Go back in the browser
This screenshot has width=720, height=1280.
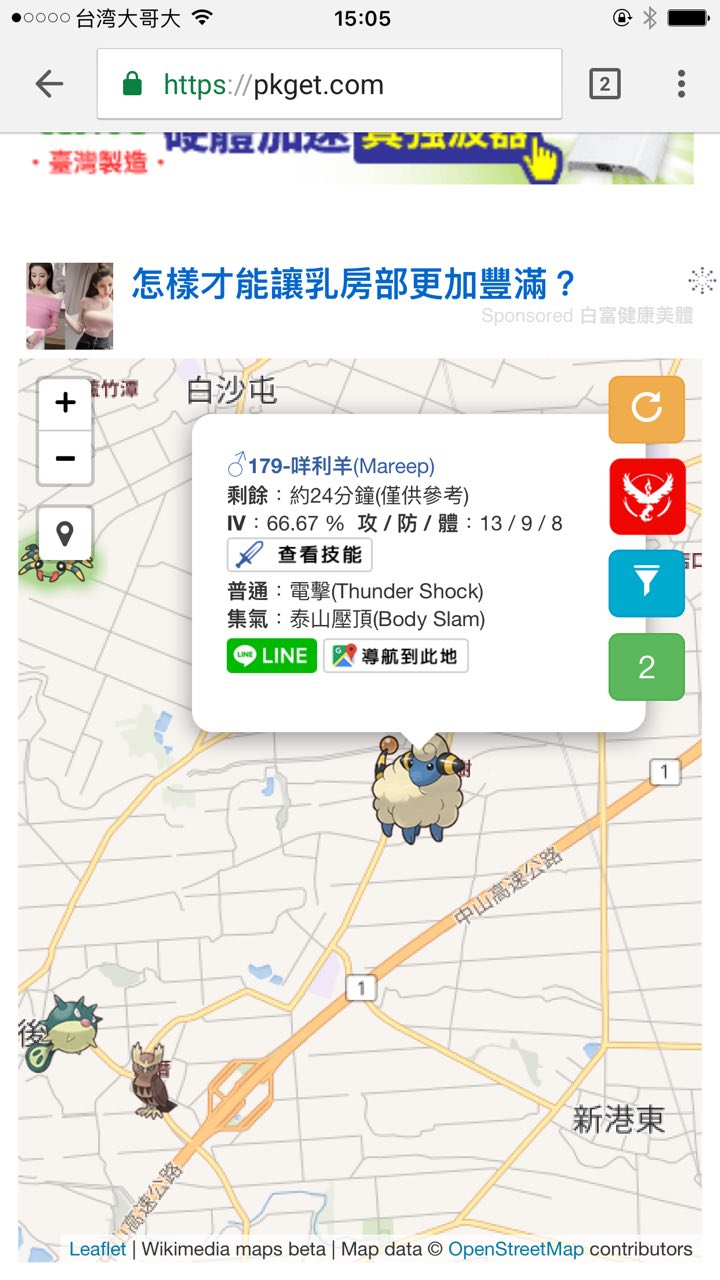coord(49,85)
